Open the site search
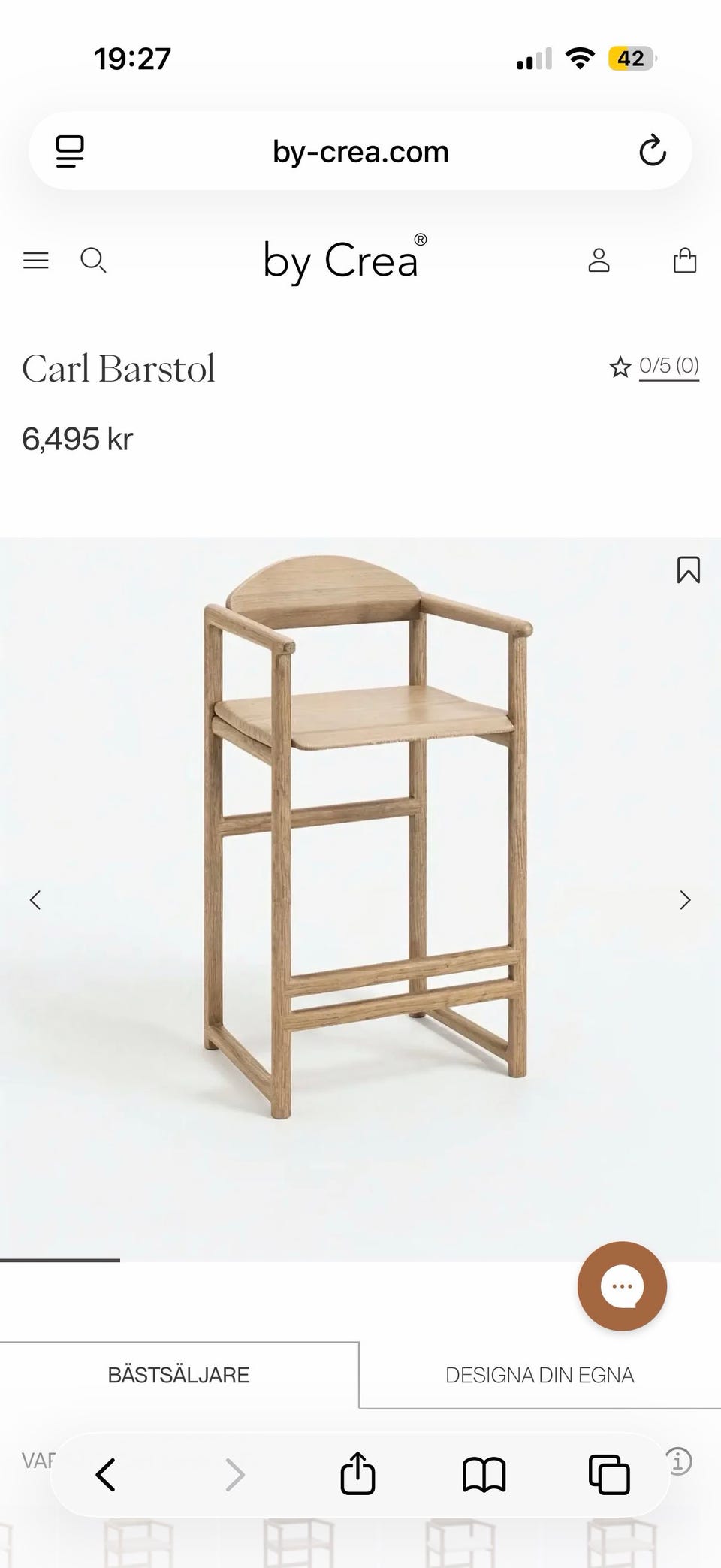 (x=94, y=261)
